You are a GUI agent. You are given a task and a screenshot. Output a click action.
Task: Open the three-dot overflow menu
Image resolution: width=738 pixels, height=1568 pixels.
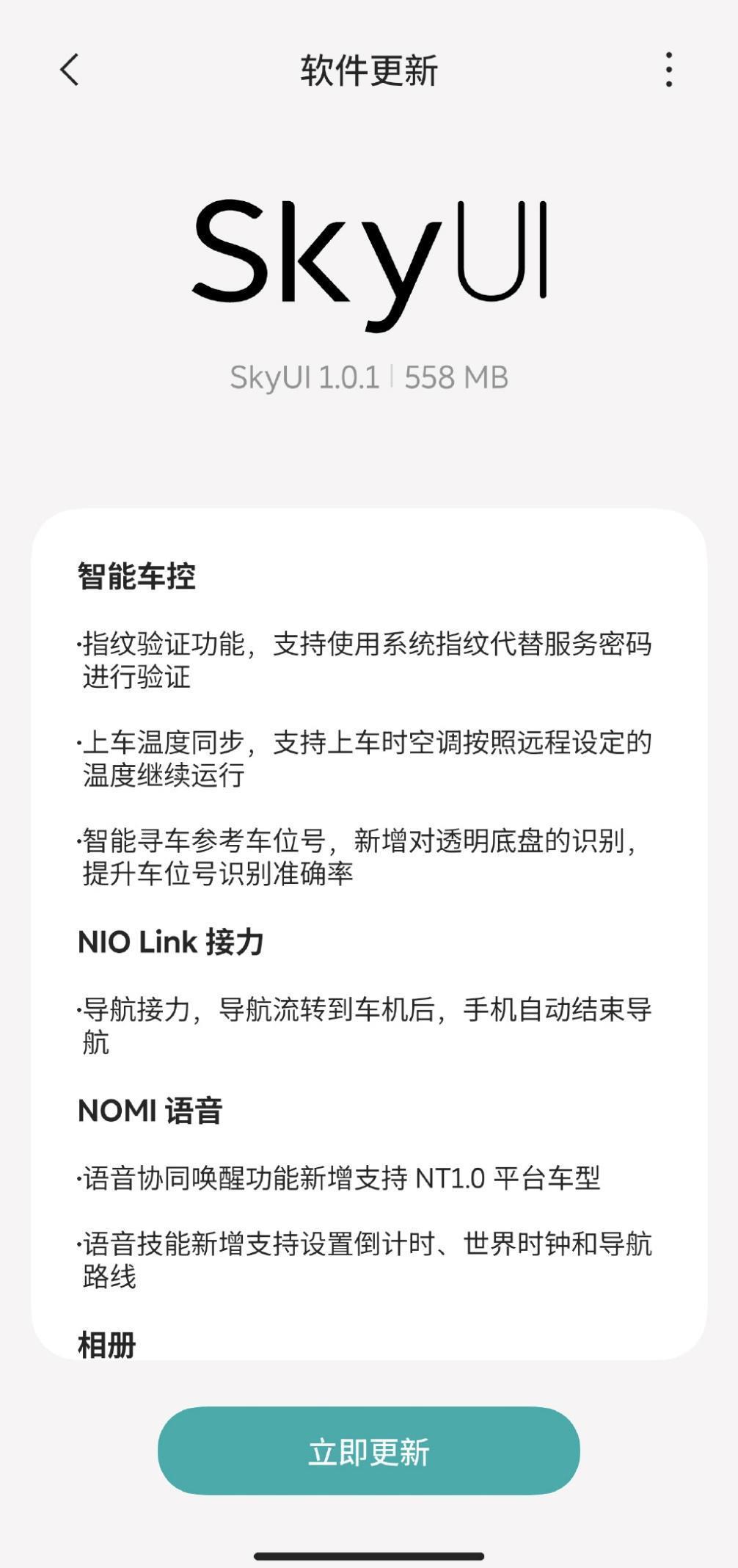[668, 71]
